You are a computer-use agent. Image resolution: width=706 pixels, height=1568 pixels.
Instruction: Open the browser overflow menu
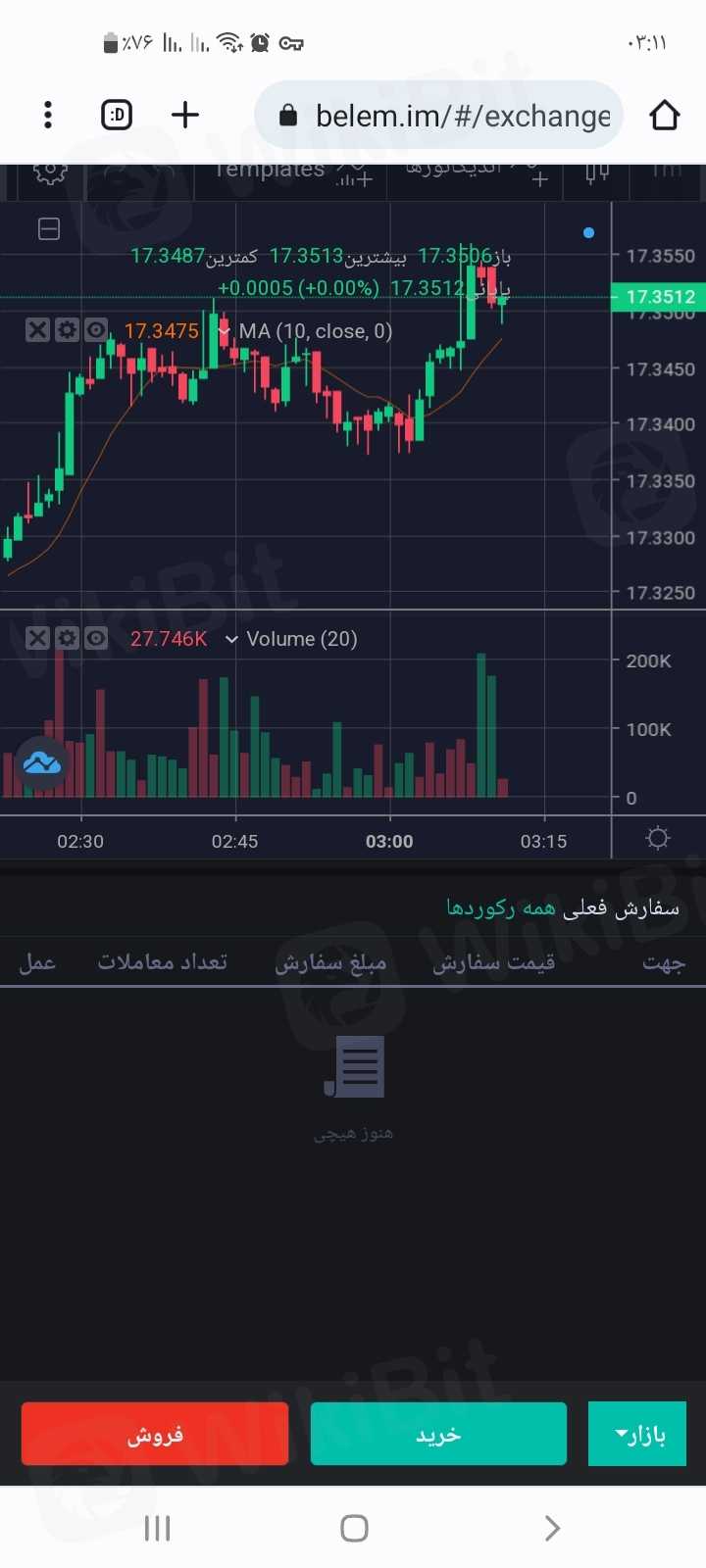click(47, 116)
